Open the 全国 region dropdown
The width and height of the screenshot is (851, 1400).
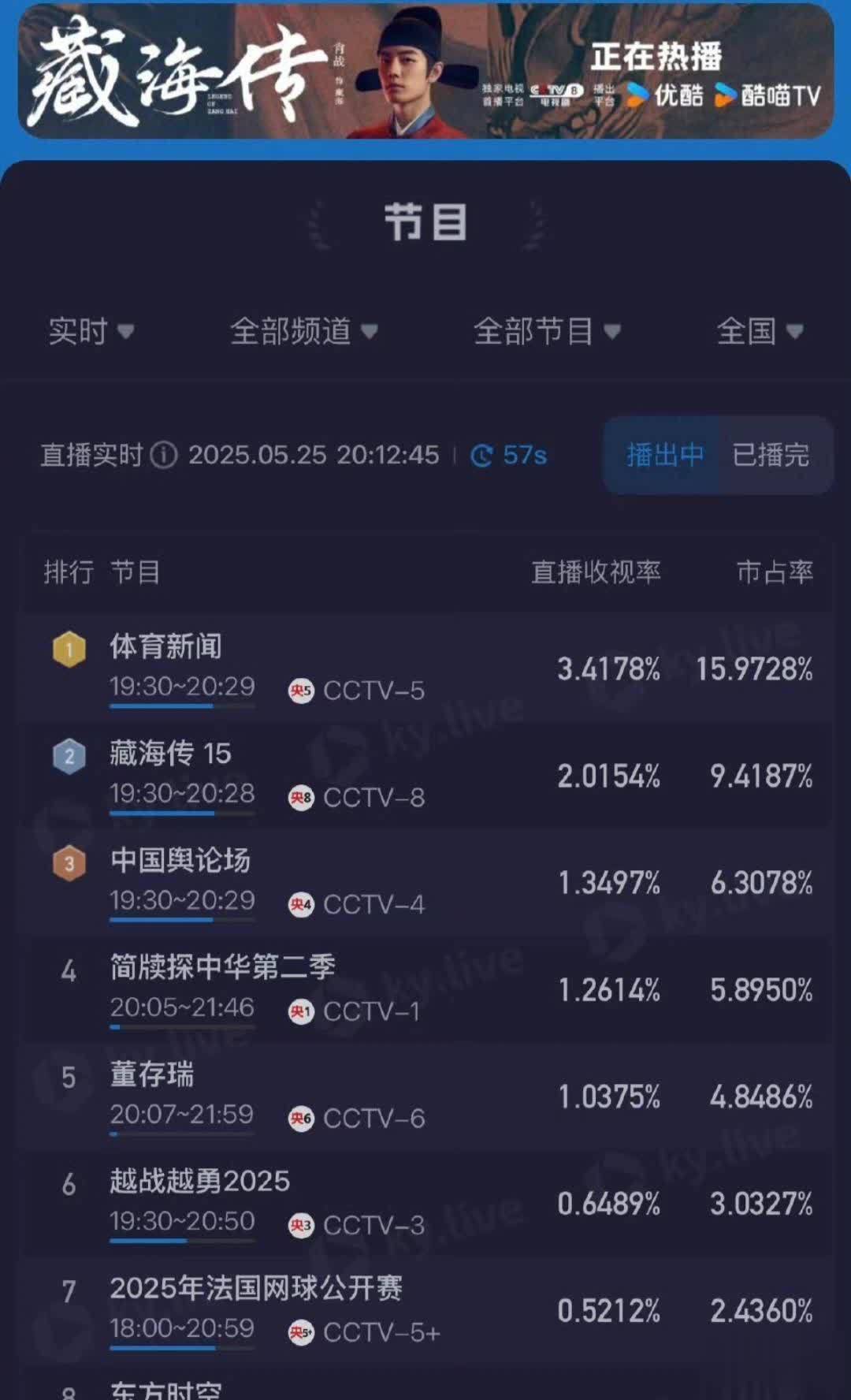click(x=760, y=331)
